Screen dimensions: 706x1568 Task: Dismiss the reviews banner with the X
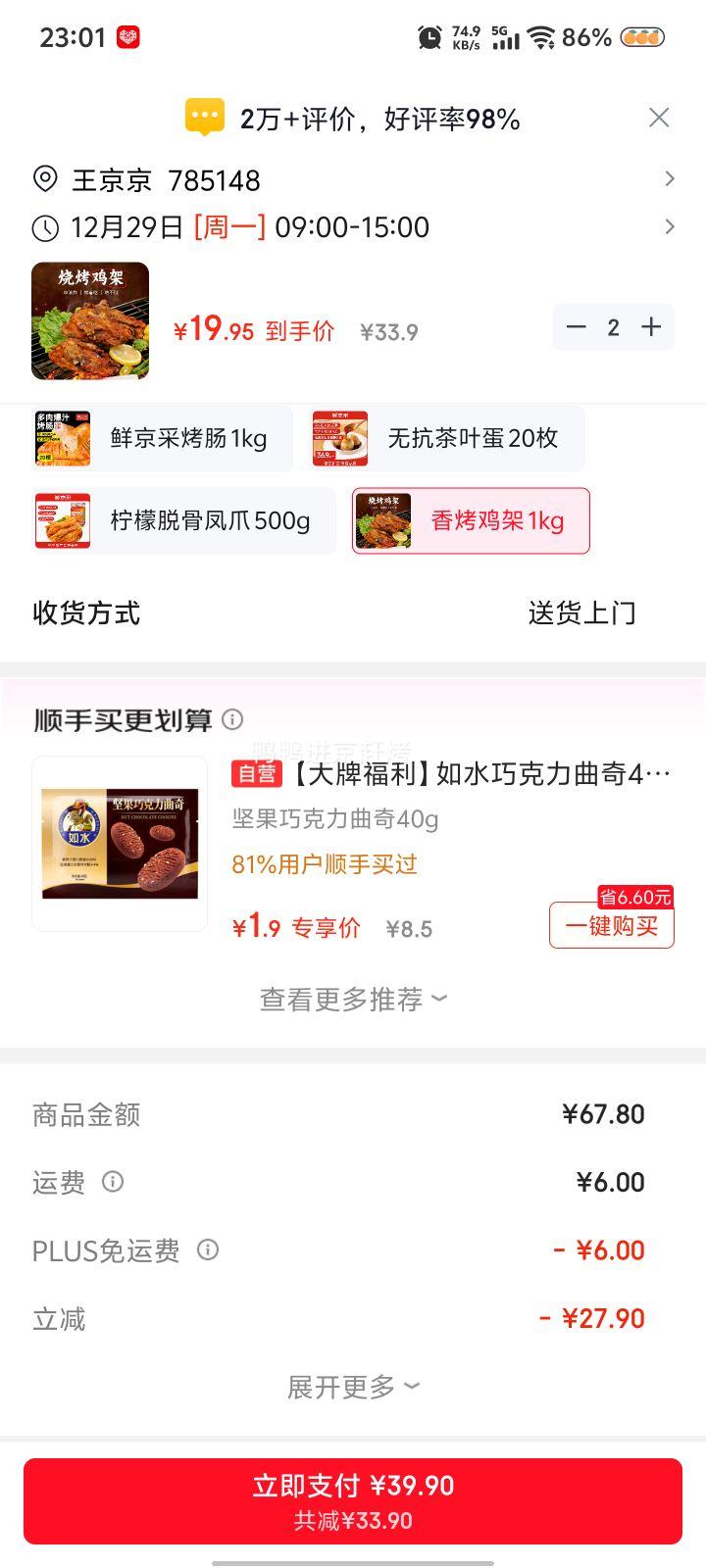click(660, 117)
